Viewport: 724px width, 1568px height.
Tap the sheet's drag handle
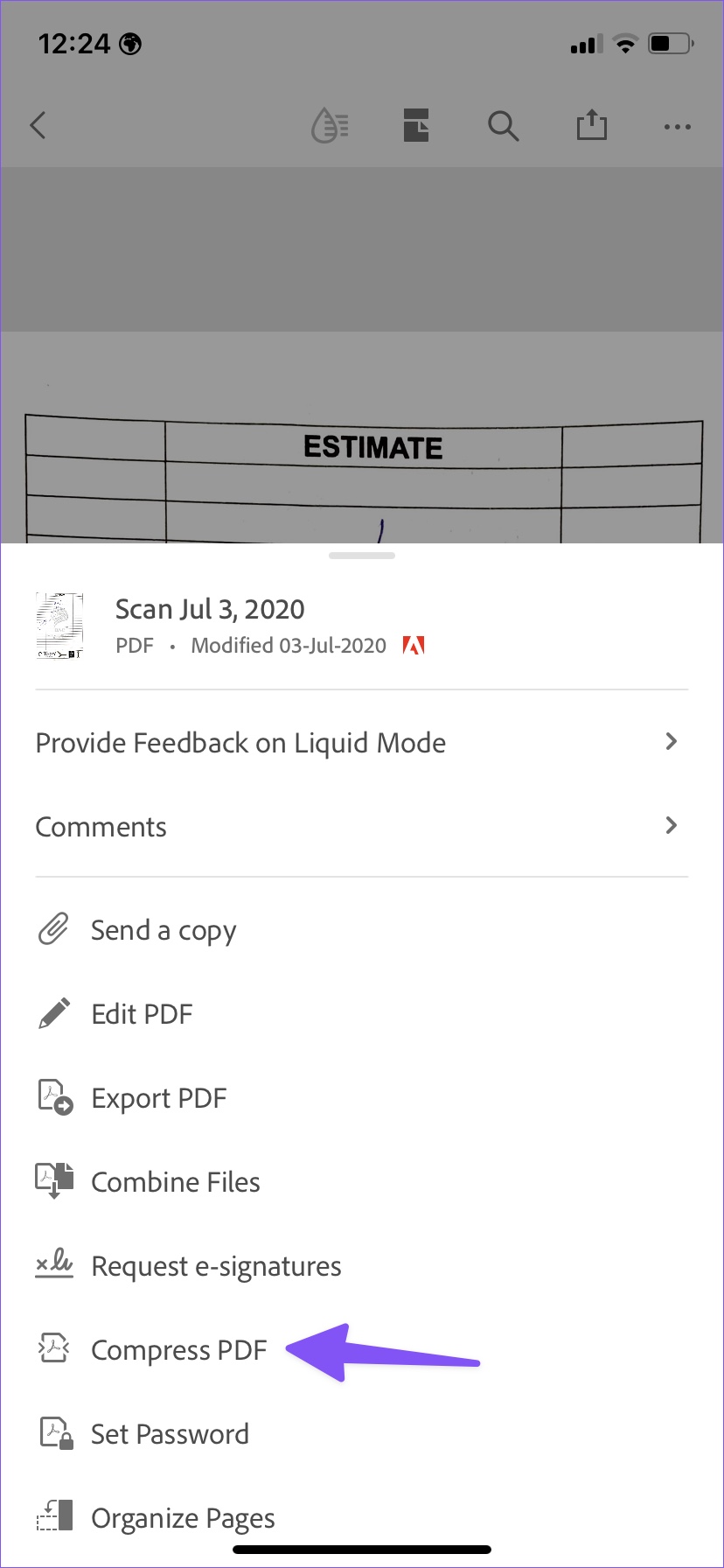(362, 556)
